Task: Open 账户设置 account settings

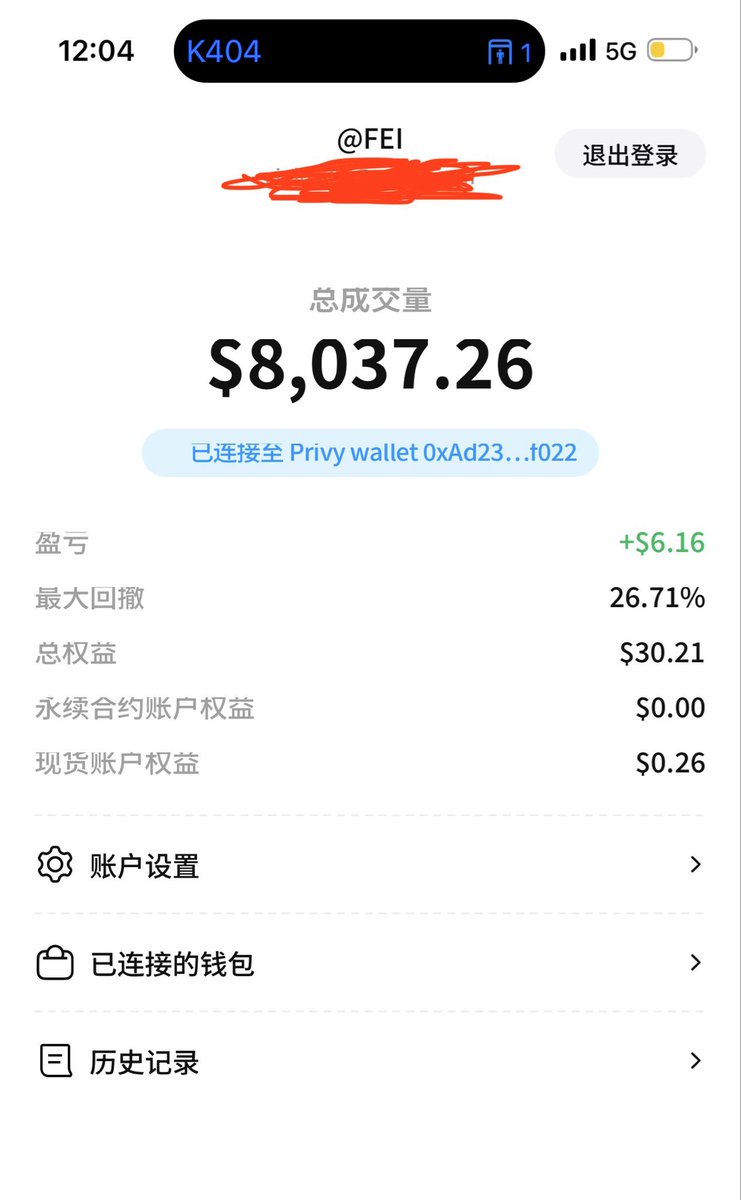Action: 370,865
